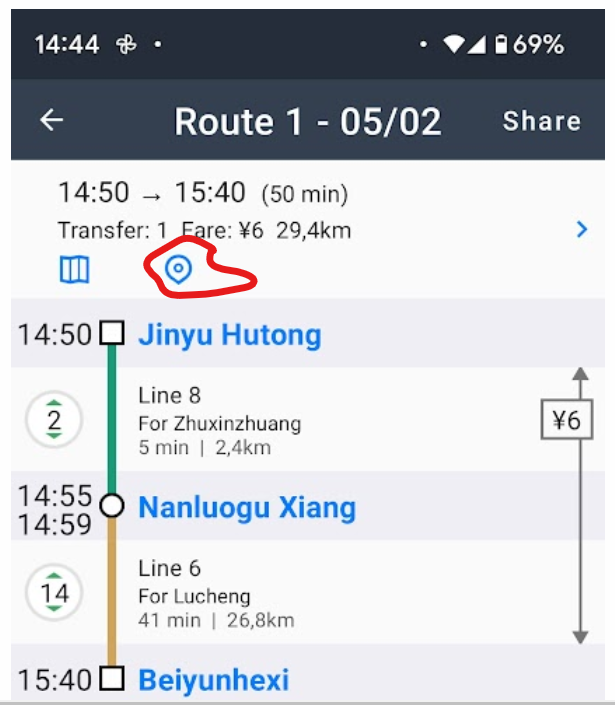Expand the 14 stops on Line 6
Image resolution: width=615 pixels, height=705 pixels.
54,593
